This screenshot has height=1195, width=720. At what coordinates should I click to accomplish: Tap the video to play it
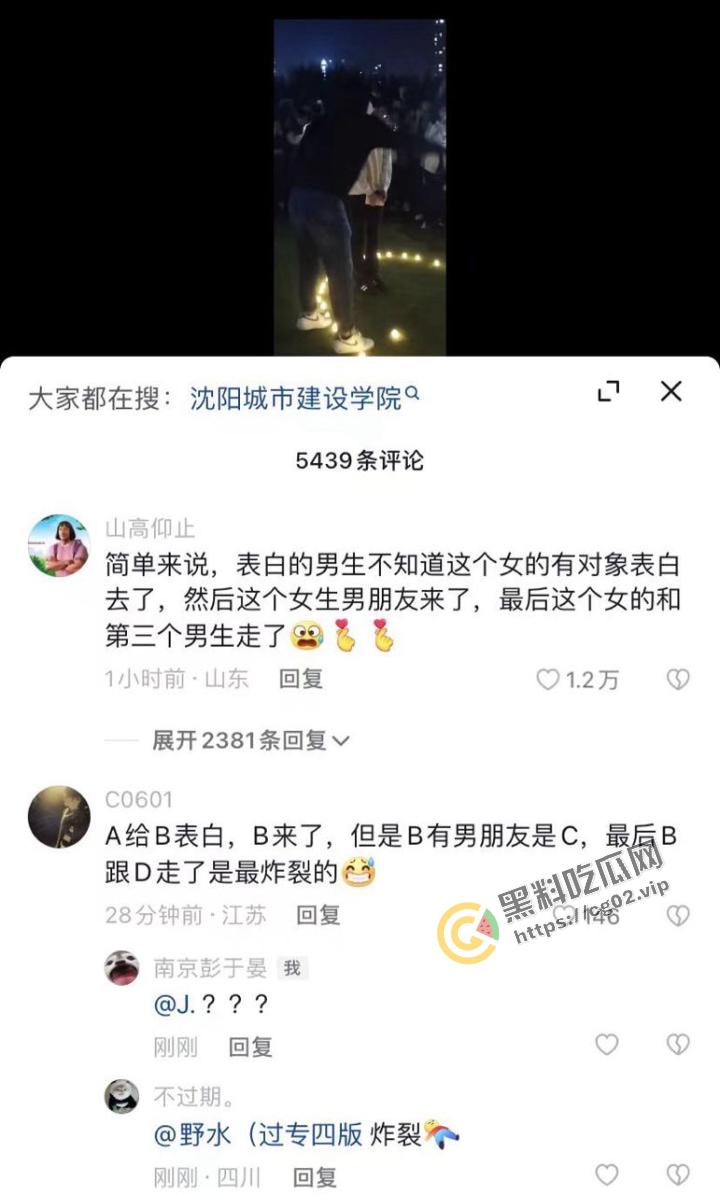360,180
